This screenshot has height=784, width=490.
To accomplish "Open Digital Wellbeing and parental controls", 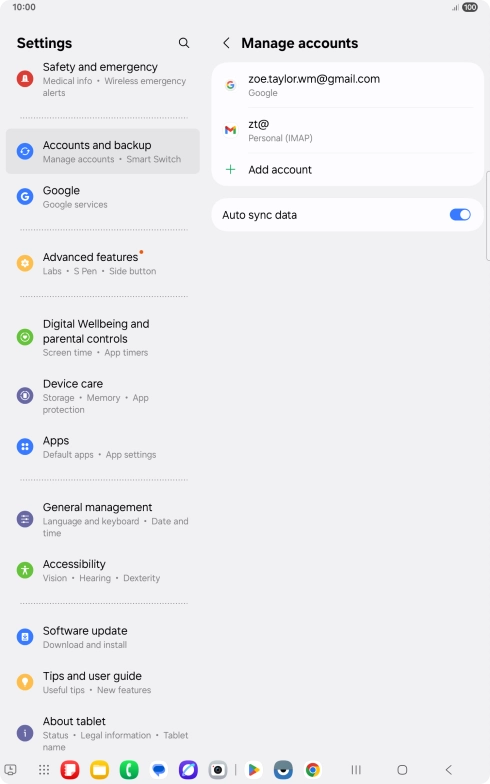I will click(x=102, y=337).
